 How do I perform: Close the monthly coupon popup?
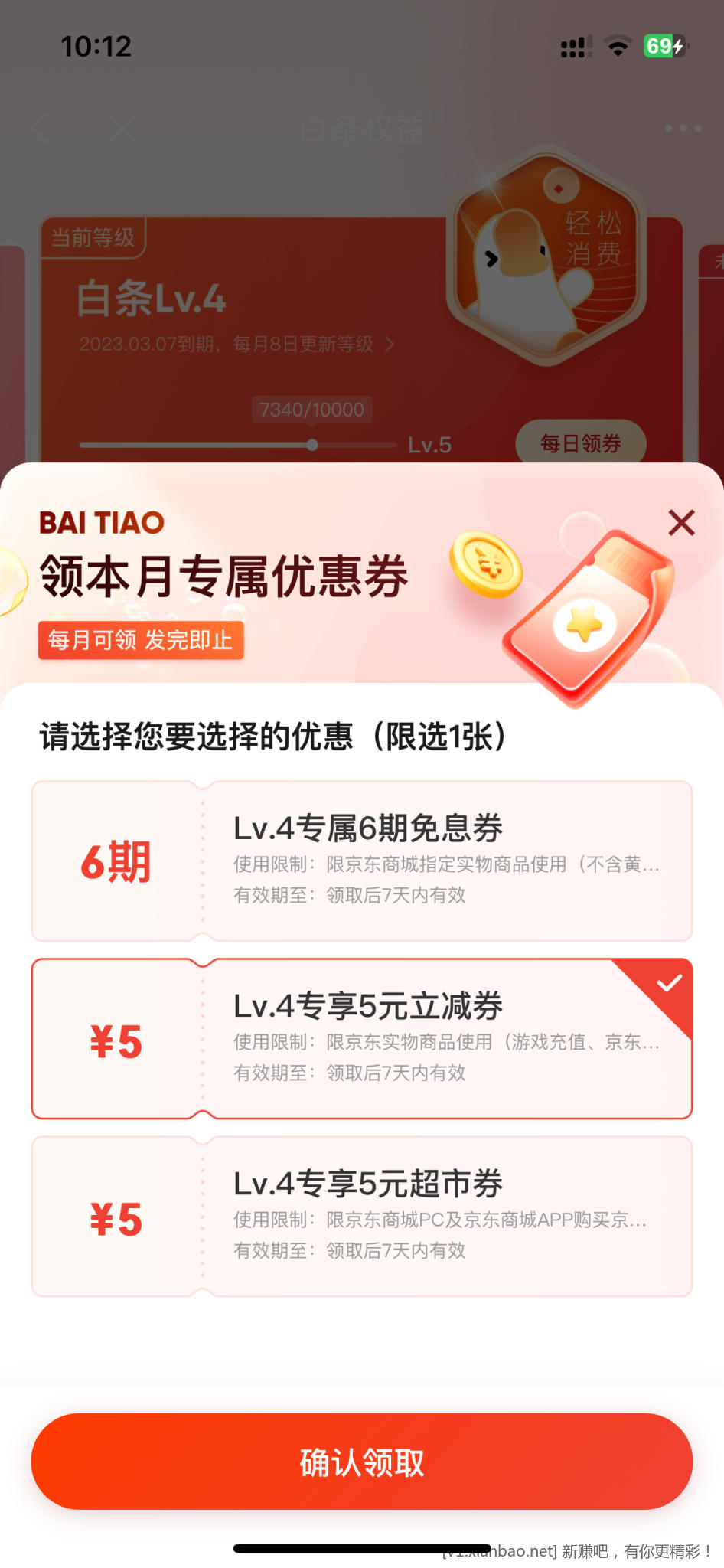pos(680,523)
